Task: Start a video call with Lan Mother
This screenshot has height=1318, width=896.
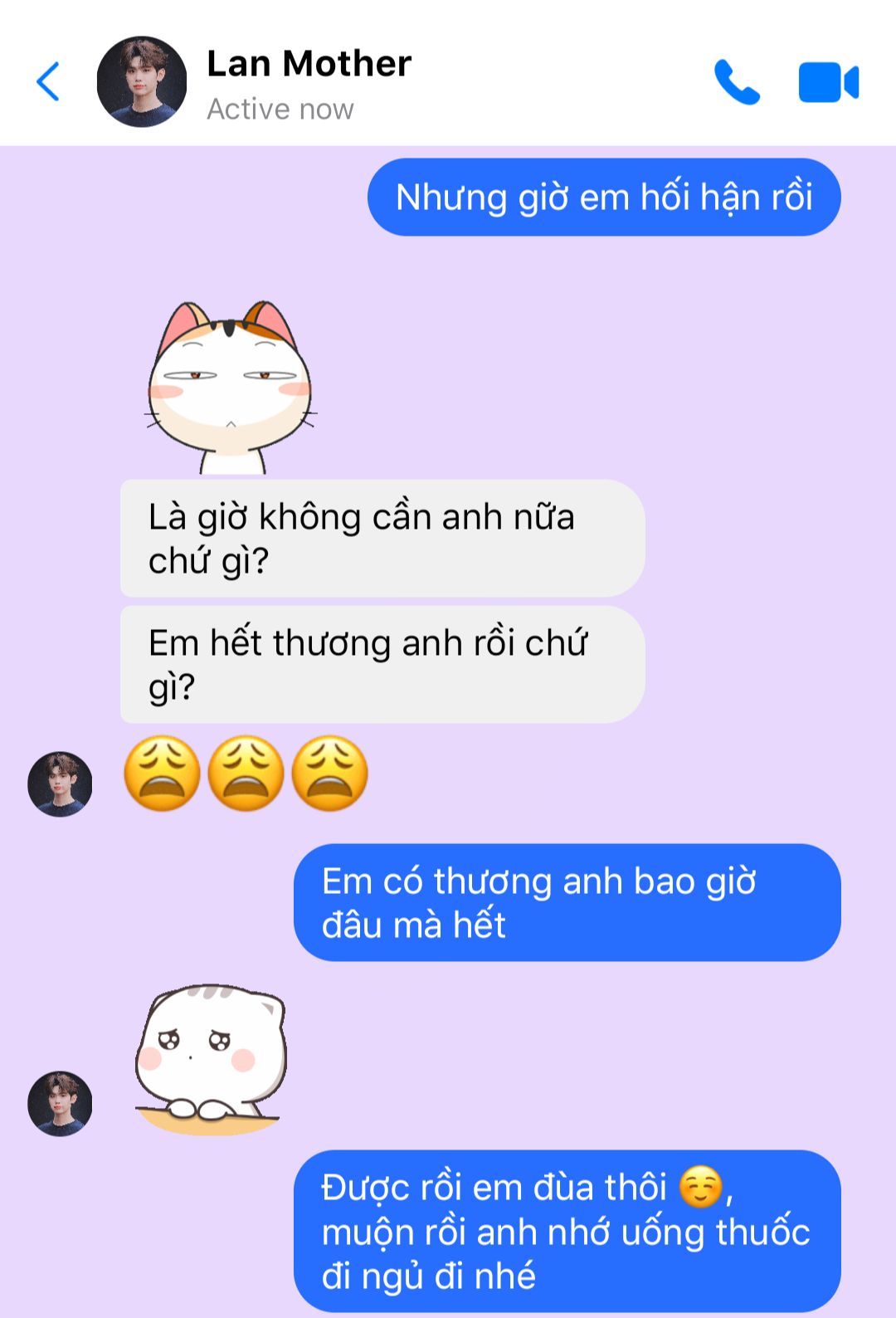Action: [828, 82]
